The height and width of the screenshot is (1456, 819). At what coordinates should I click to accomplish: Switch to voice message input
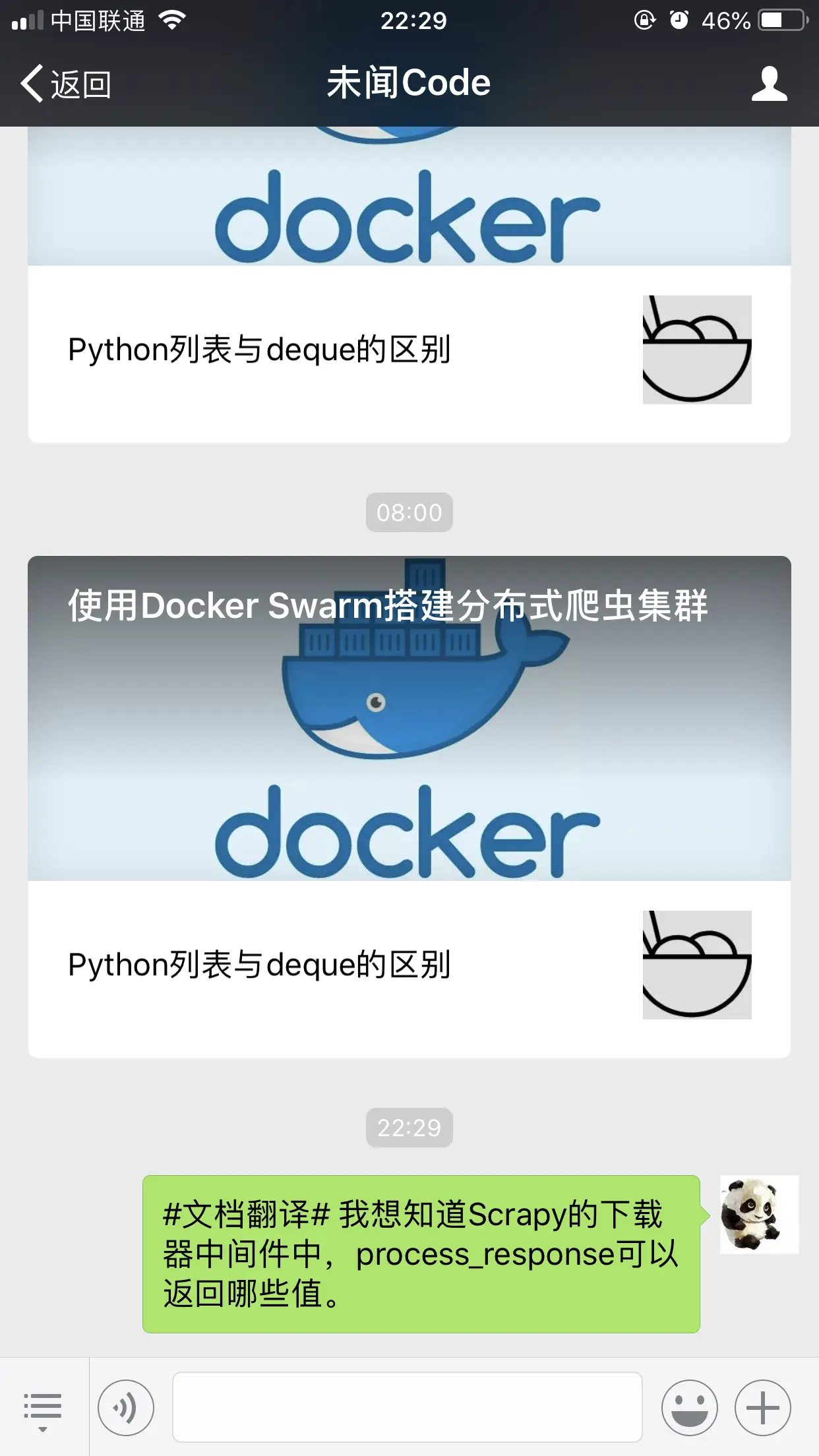point(126,1408)
